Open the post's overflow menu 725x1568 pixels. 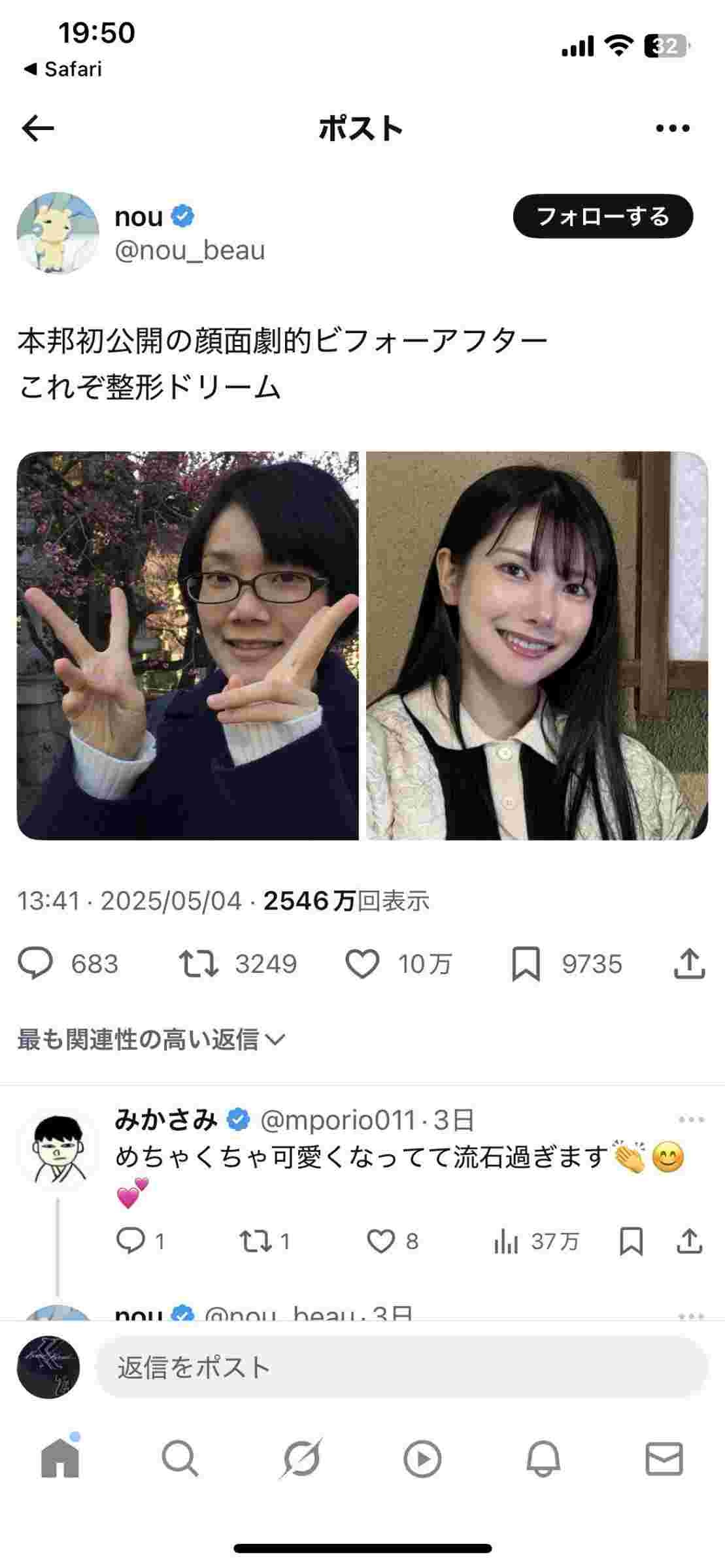click(673, 128)
